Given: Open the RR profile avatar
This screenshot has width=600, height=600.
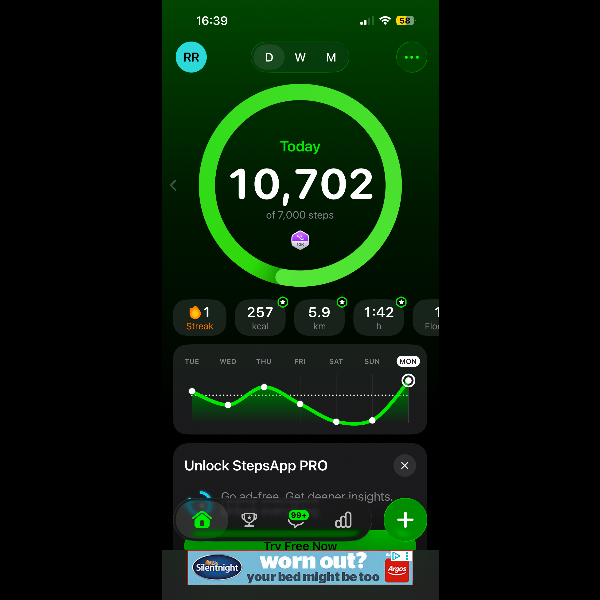Looking at the screenshot, I should (191, 57).
